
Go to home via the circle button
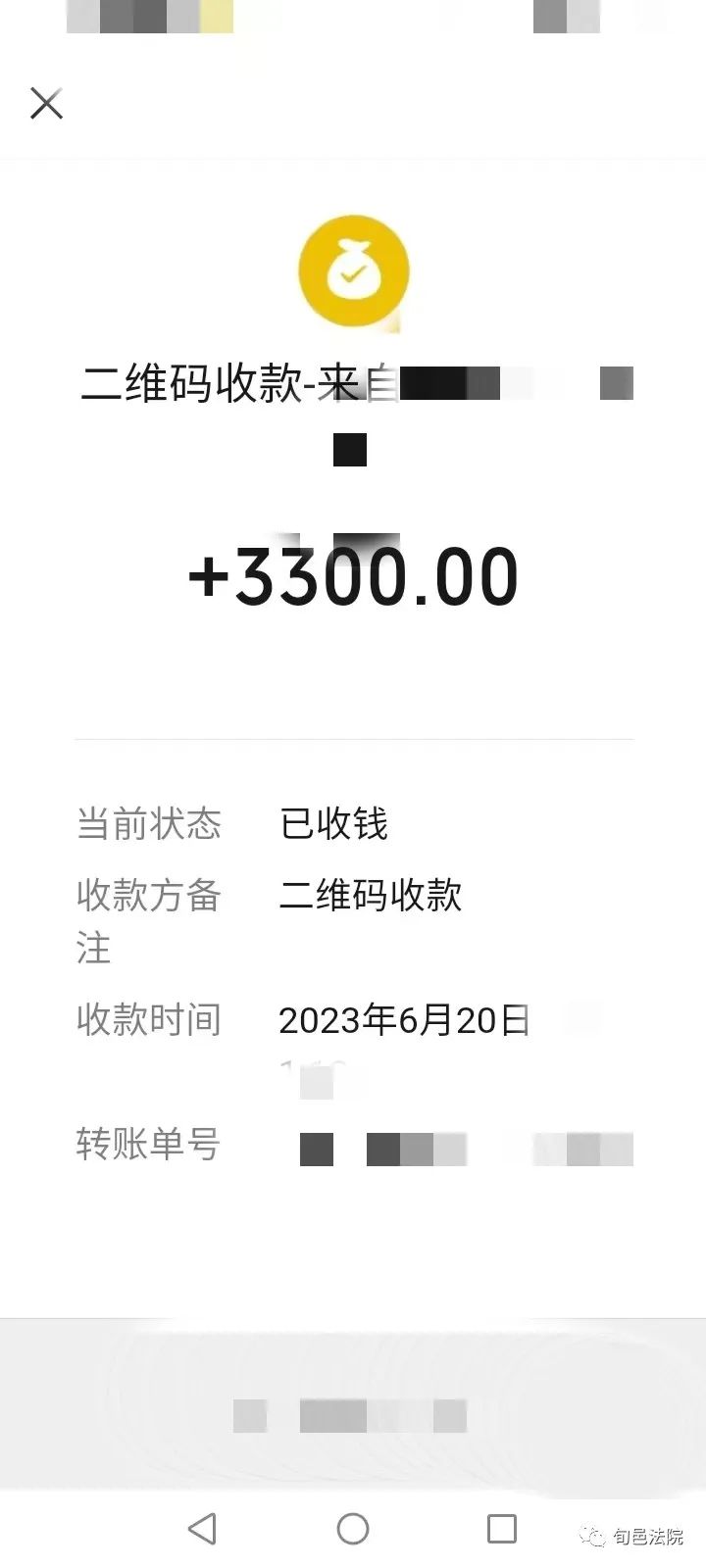click(353, 1528)
